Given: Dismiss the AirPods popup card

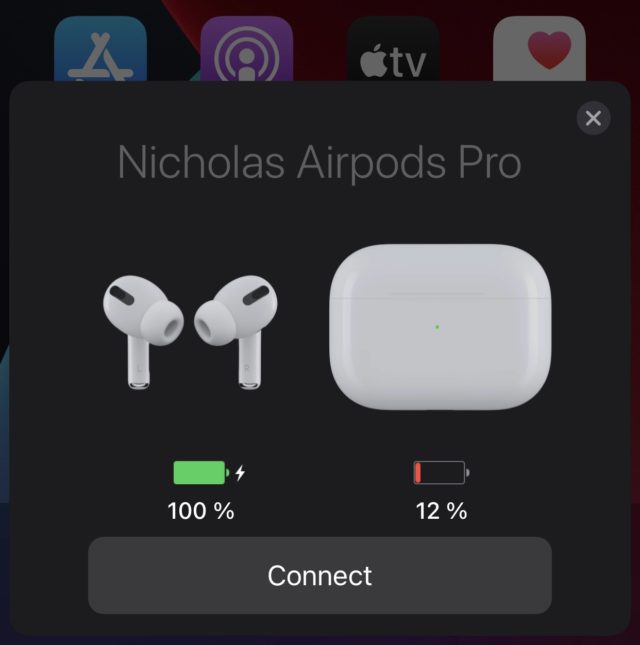Looking at the screenshot, I should [593, 119].
